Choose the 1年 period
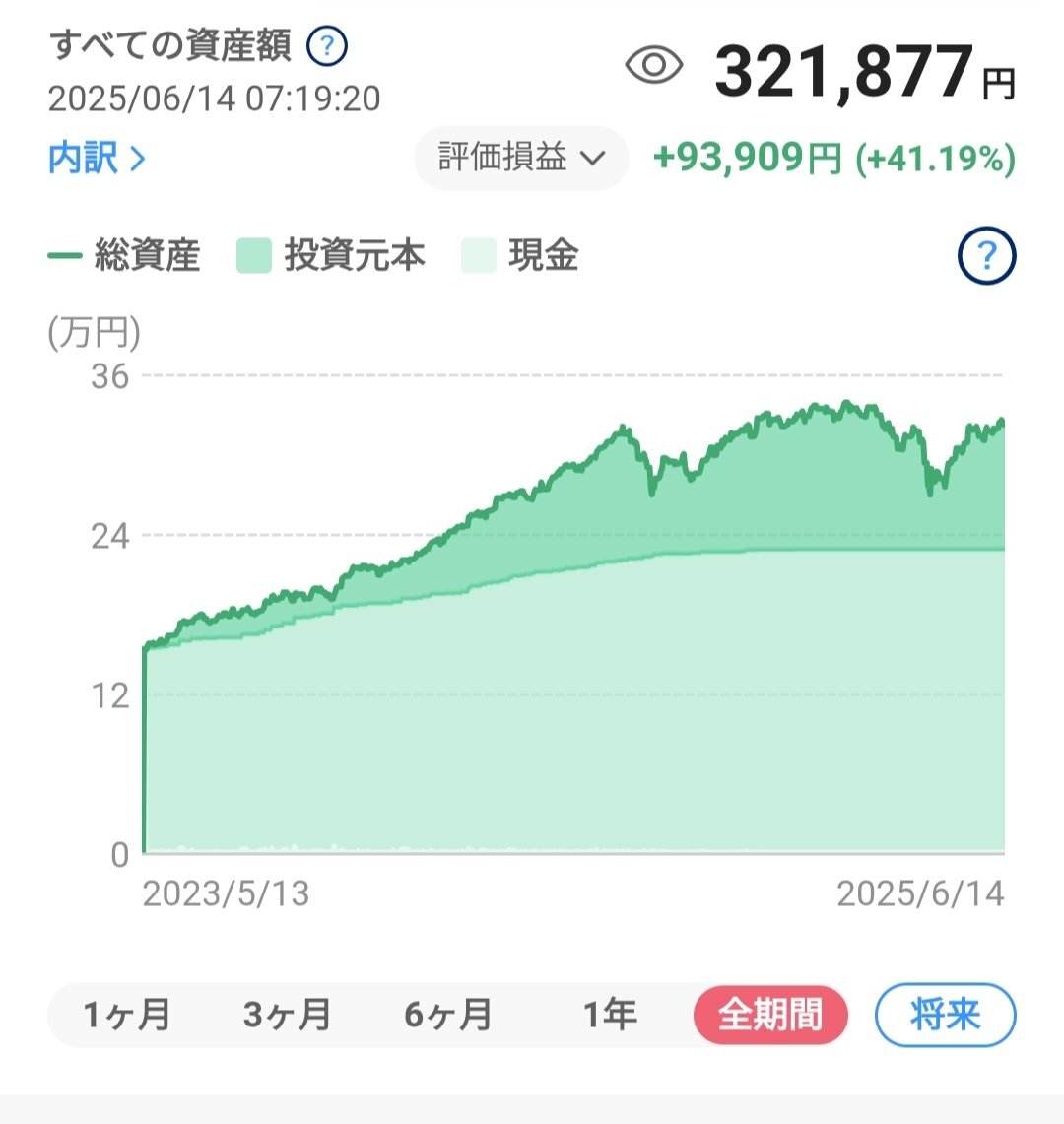Screen dimensions: 1064x1124 610,1015
